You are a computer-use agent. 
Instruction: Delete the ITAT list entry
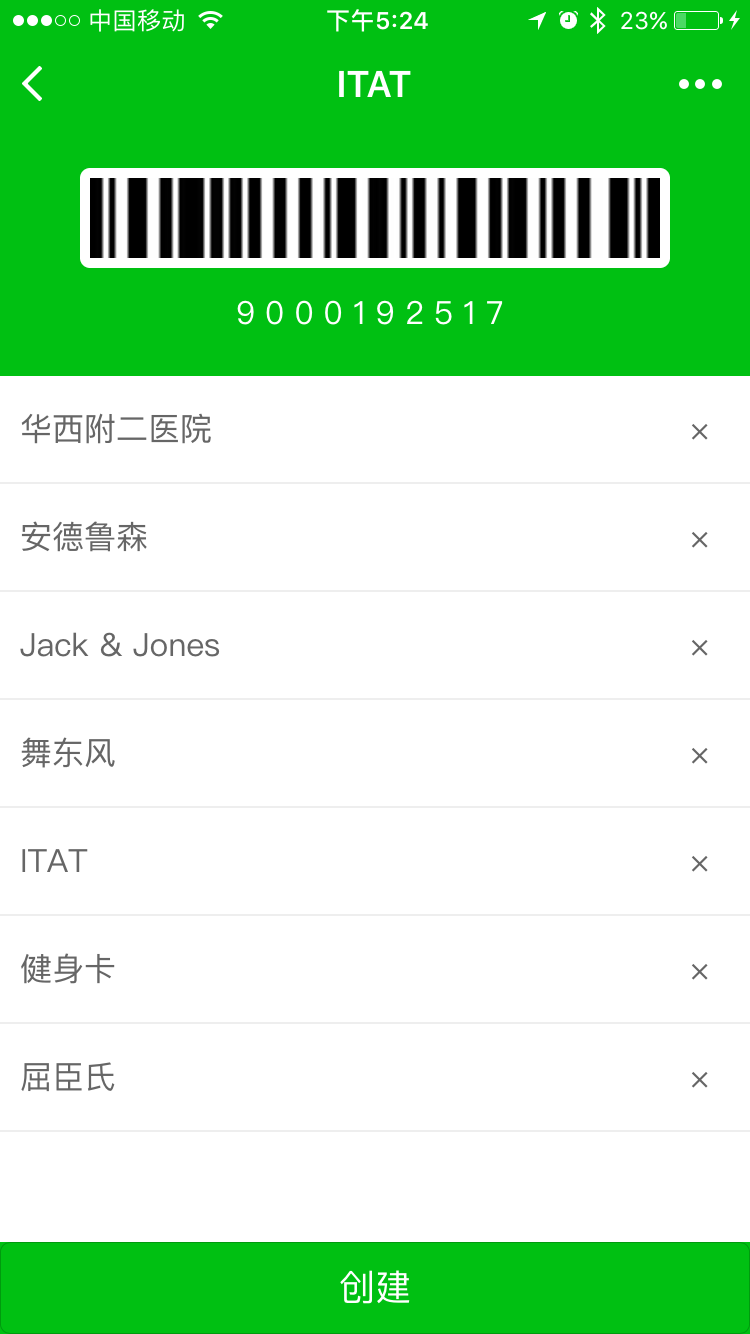[x=699, y=864]
